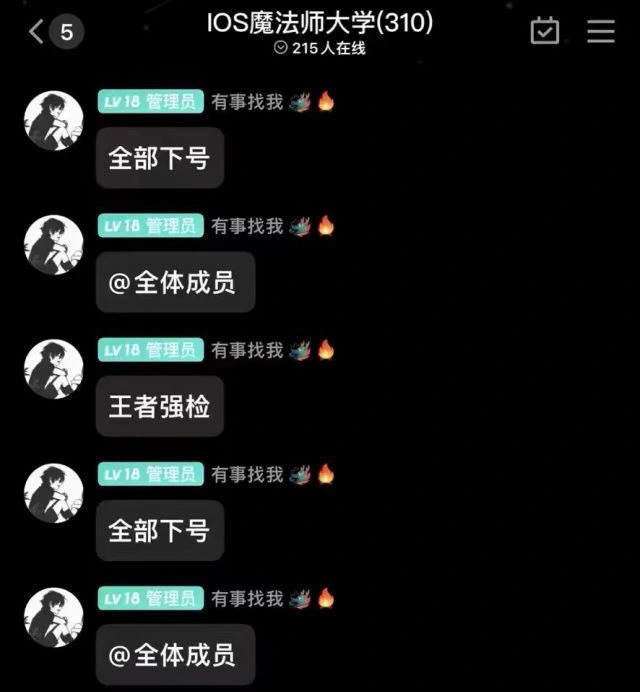Open the group calendar check-in icon
640x692 pixels.
tap(545, 31)
